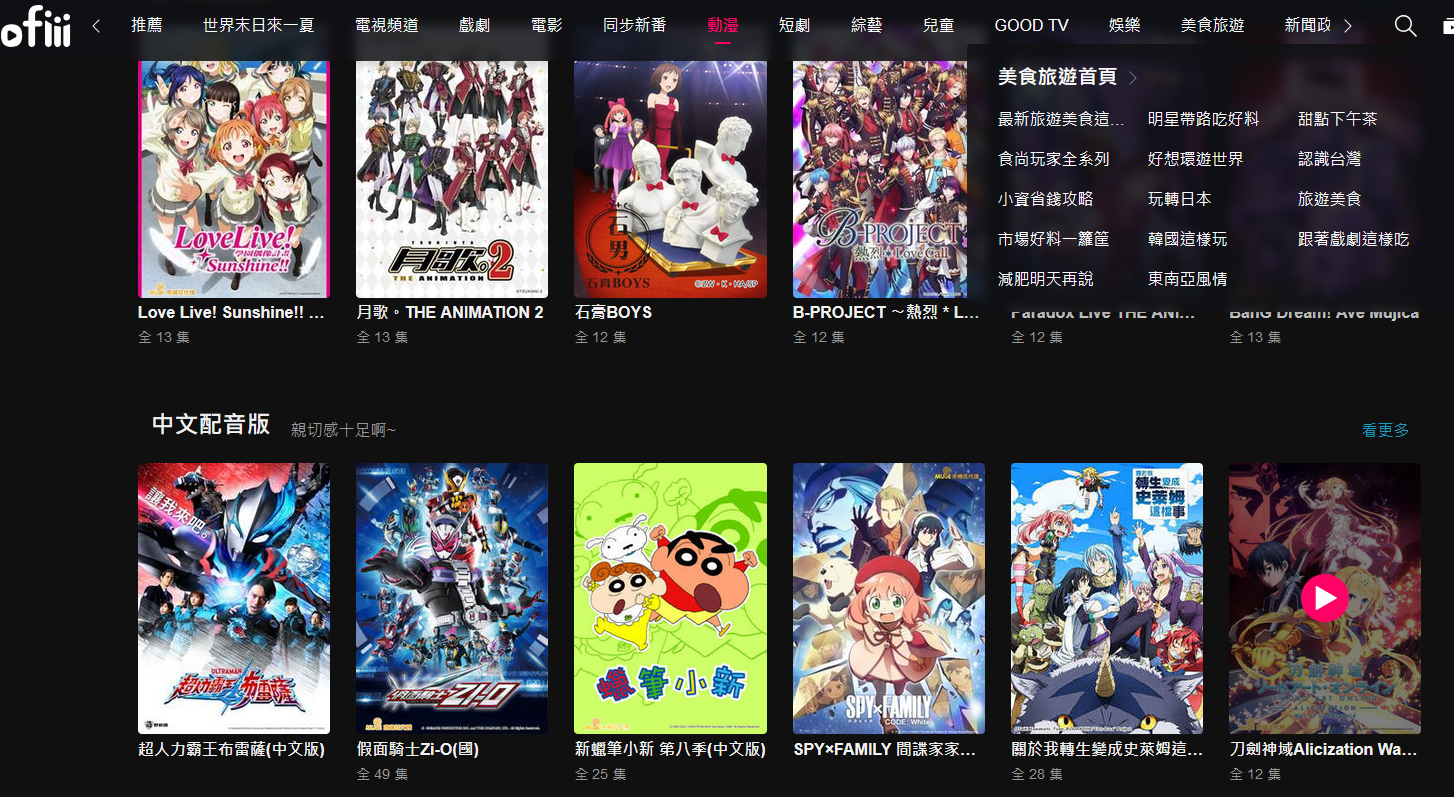
Task: Open 新蠟筆小新 第八季 card
Action: 670,598
